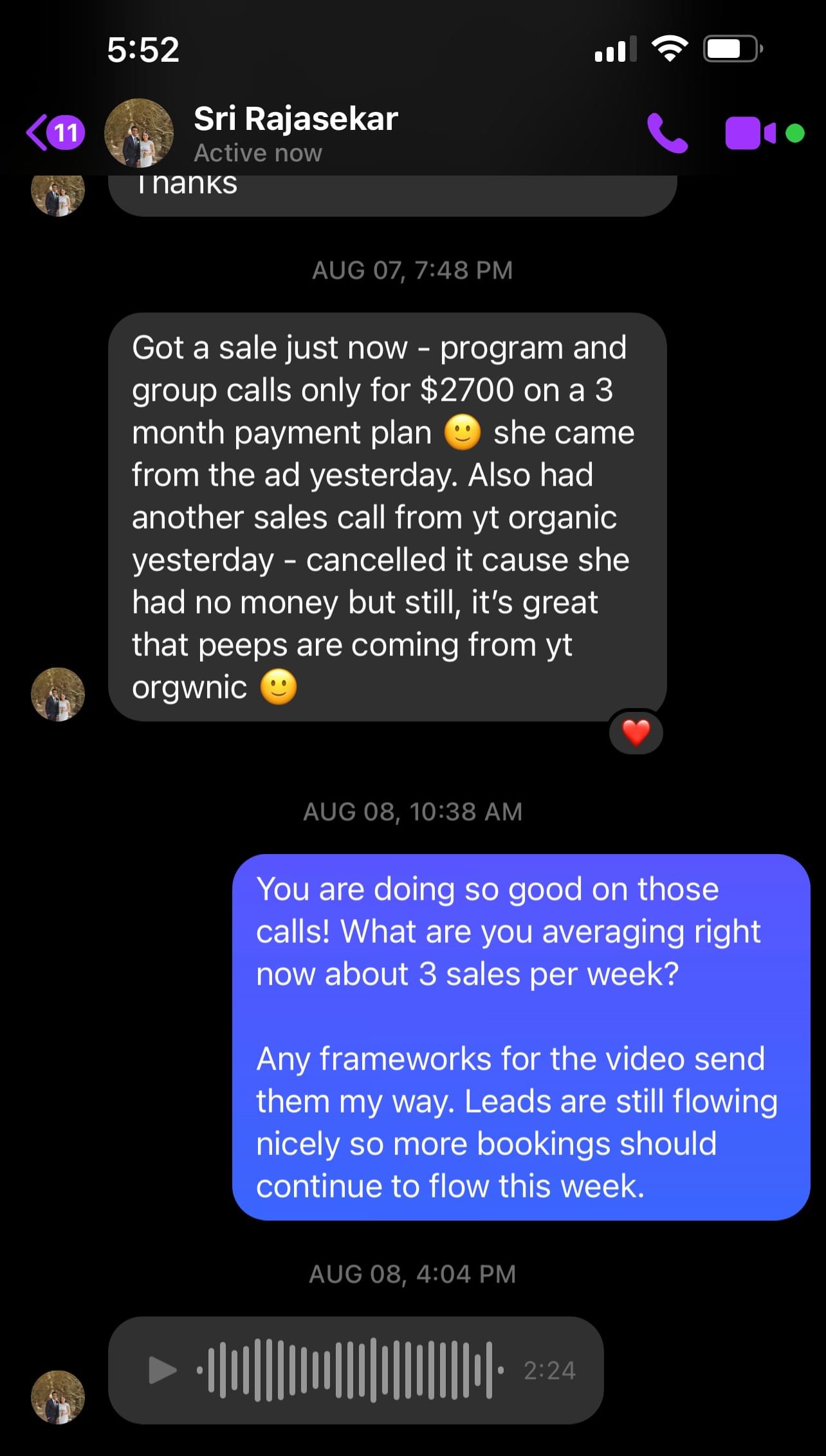Tap the voice message waveform to seek
The height and width of the screenshot is (1456, 826).
tap(350, 1370)
